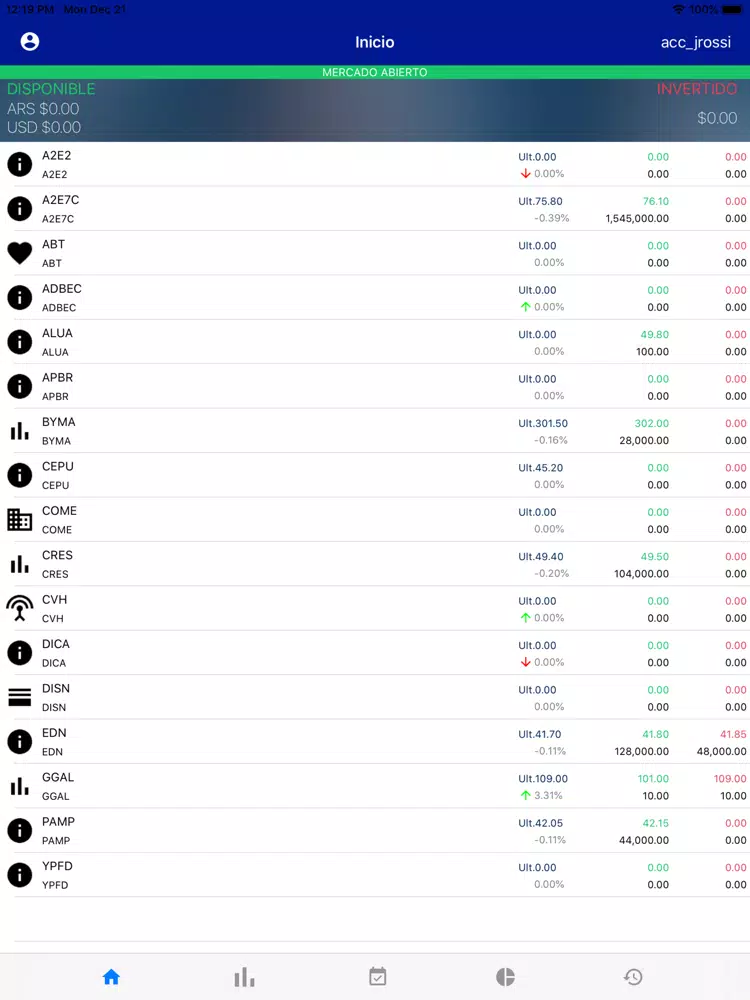Open the calendar tab
The width and height of the screenshot is (750, 1000).
pos(377,977)
